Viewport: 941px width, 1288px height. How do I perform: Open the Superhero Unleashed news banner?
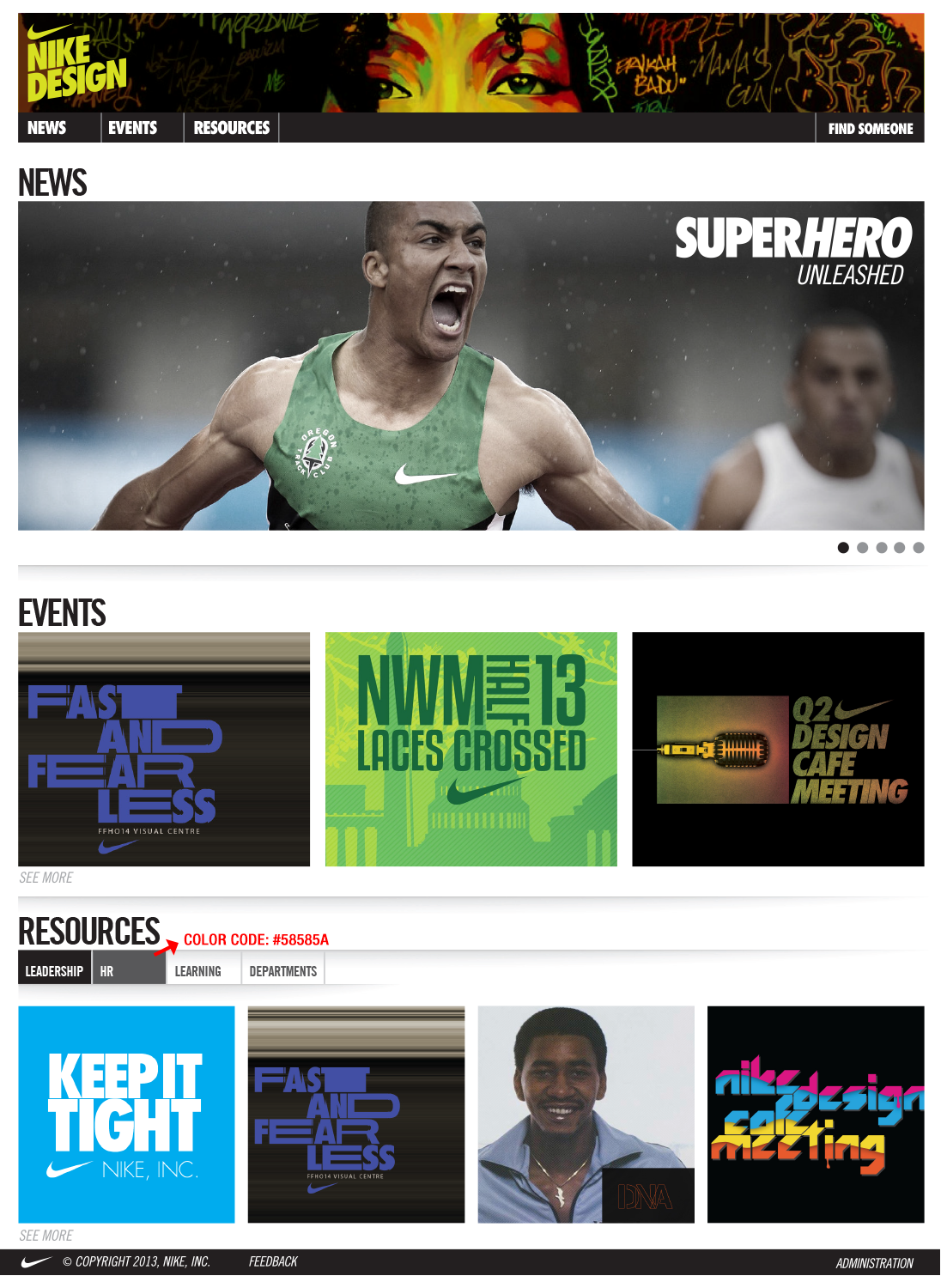tap(470, 366)
